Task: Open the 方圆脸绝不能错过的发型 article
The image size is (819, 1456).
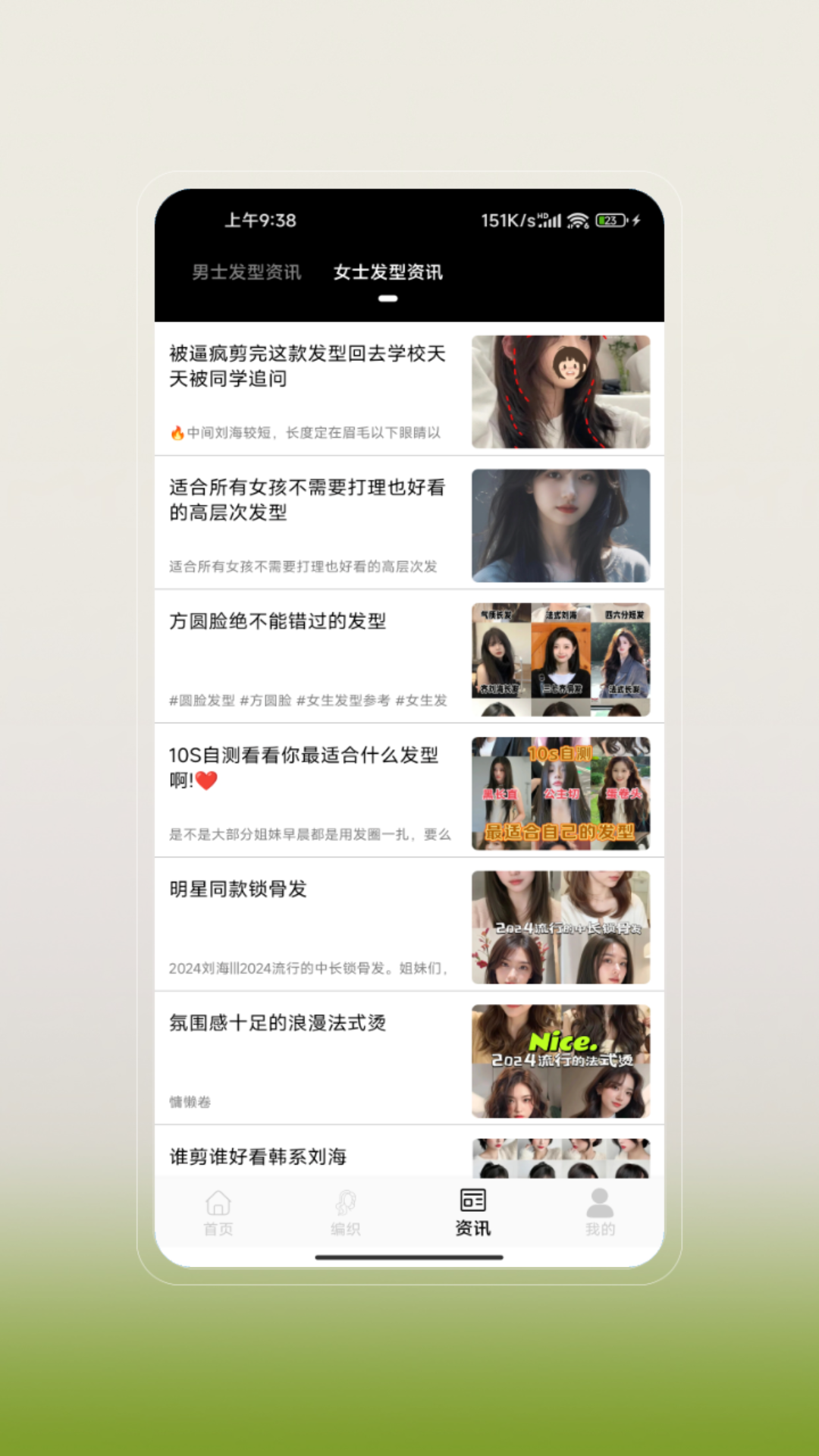Action: [278, 622]
